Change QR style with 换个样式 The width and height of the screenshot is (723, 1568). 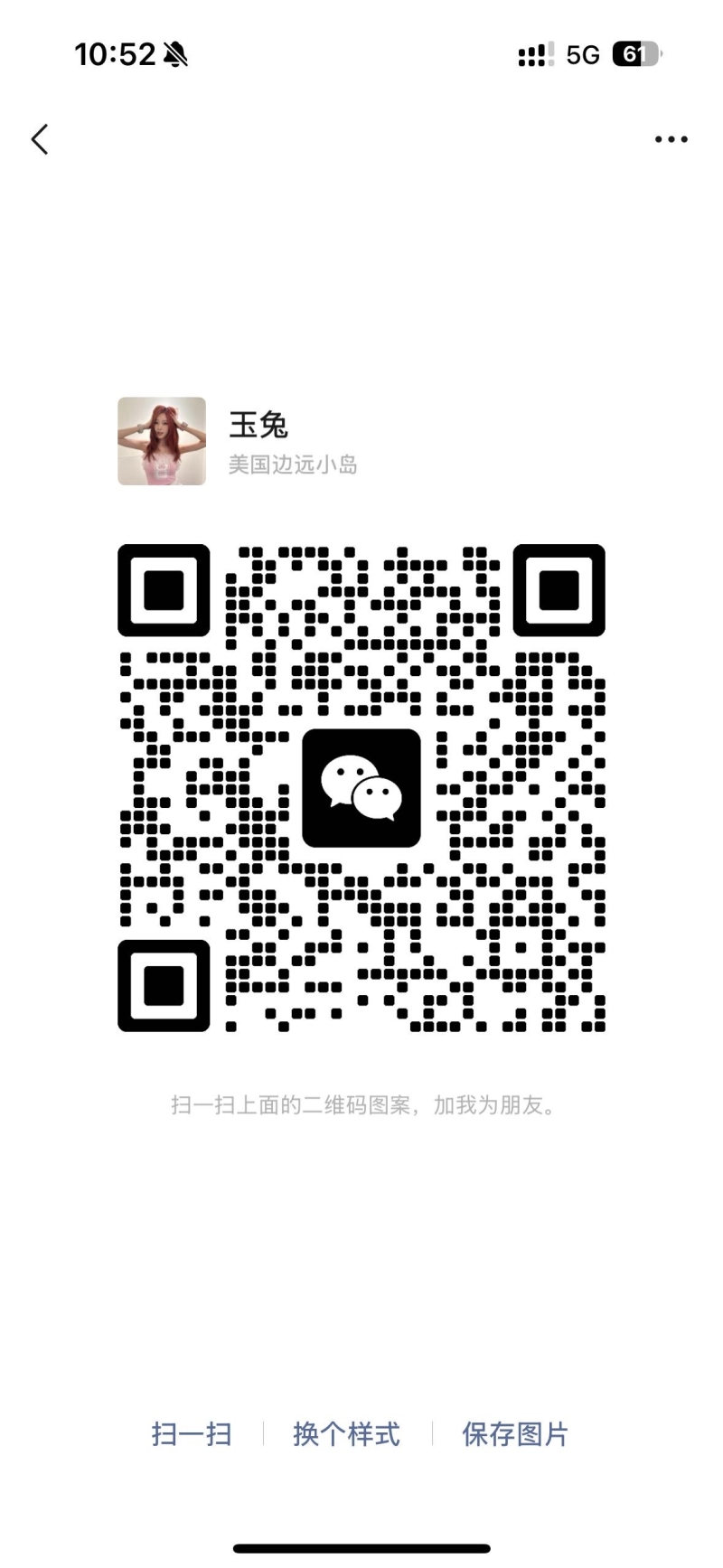click(346, 1433)
